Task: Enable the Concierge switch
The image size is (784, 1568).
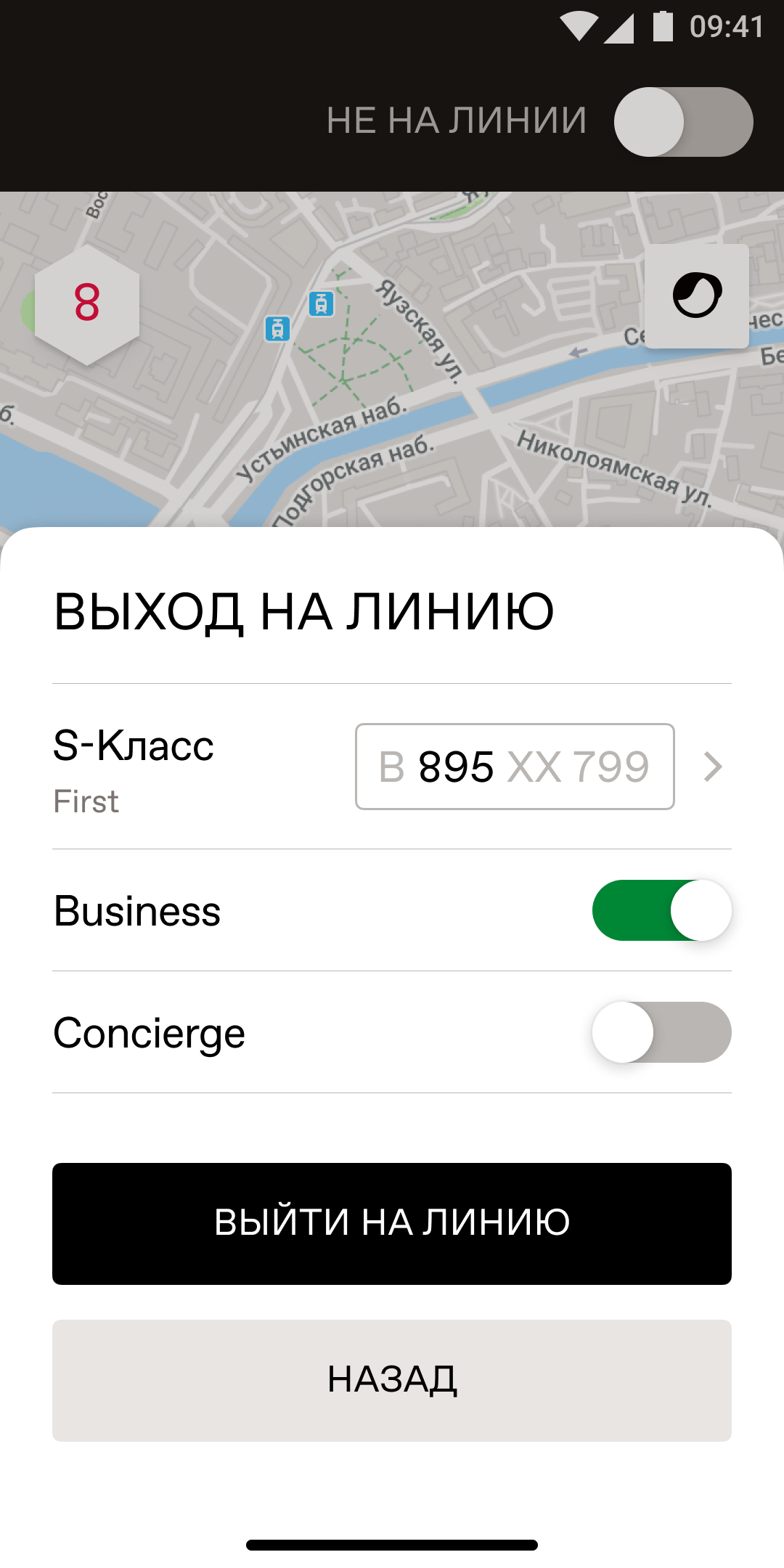Action: 661,1032
